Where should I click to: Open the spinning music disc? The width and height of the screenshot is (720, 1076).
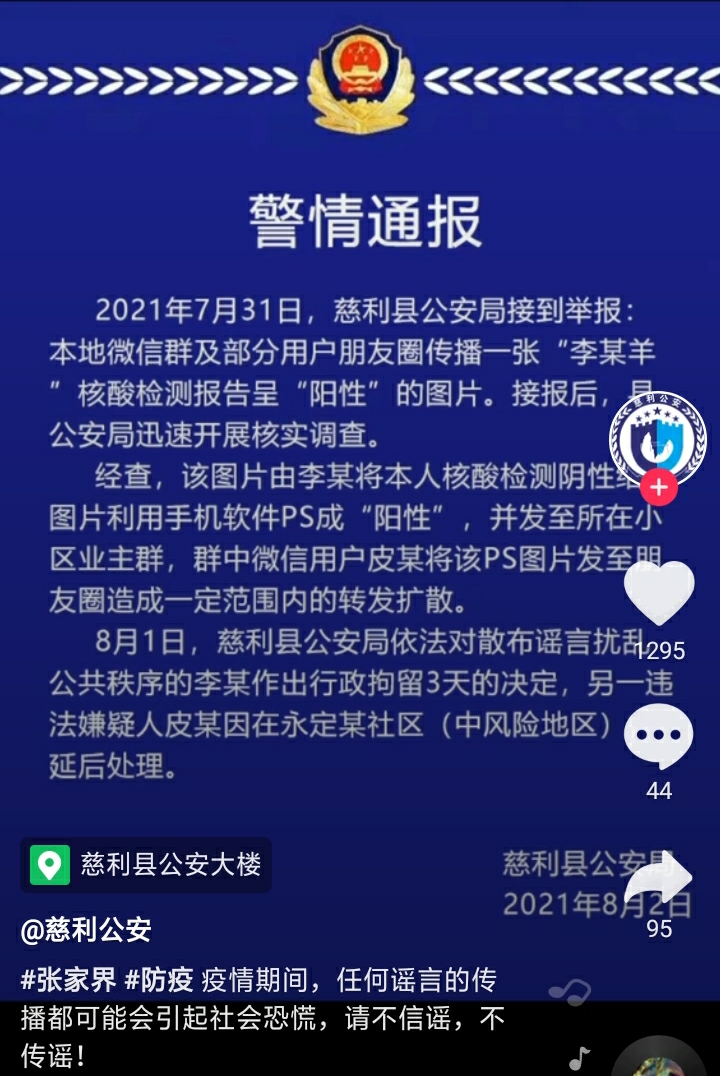coord(660,1058)
